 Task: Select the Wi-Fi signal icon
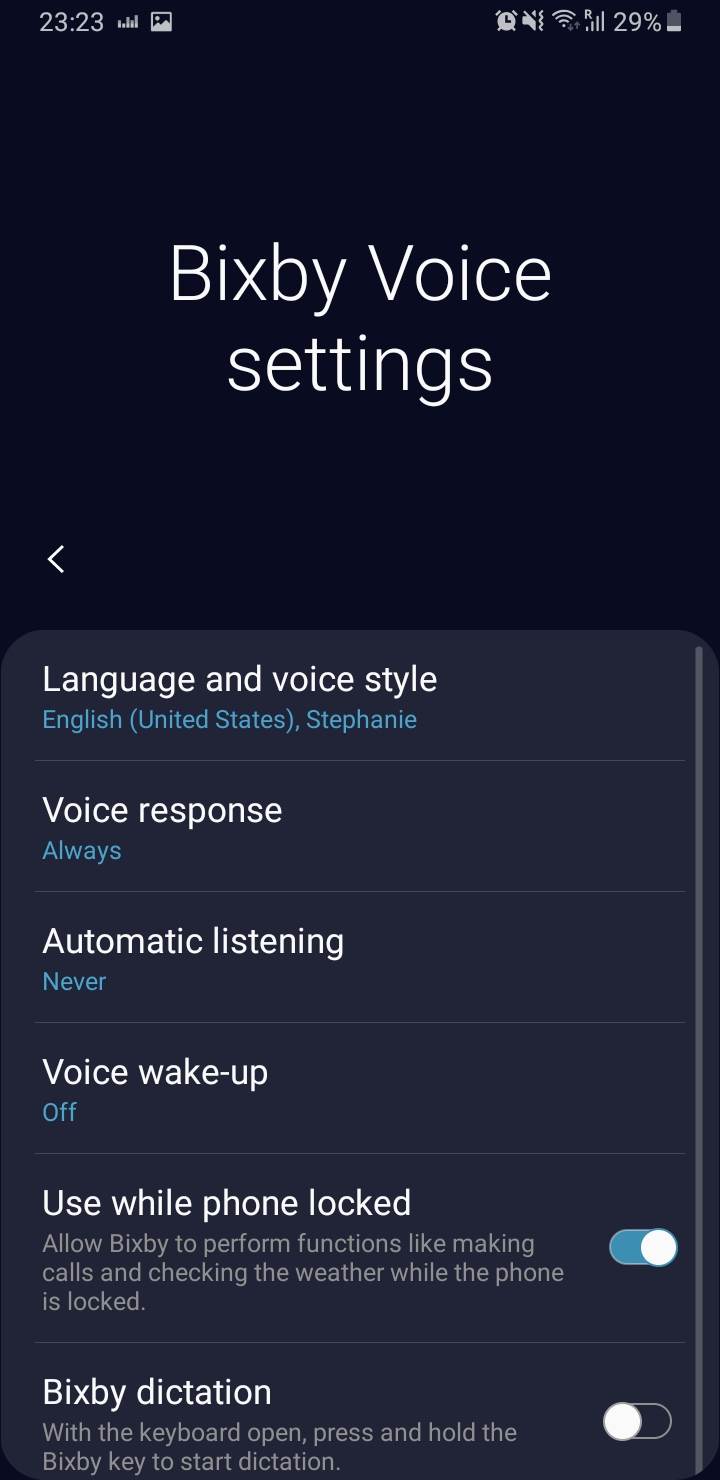[562, 20]
